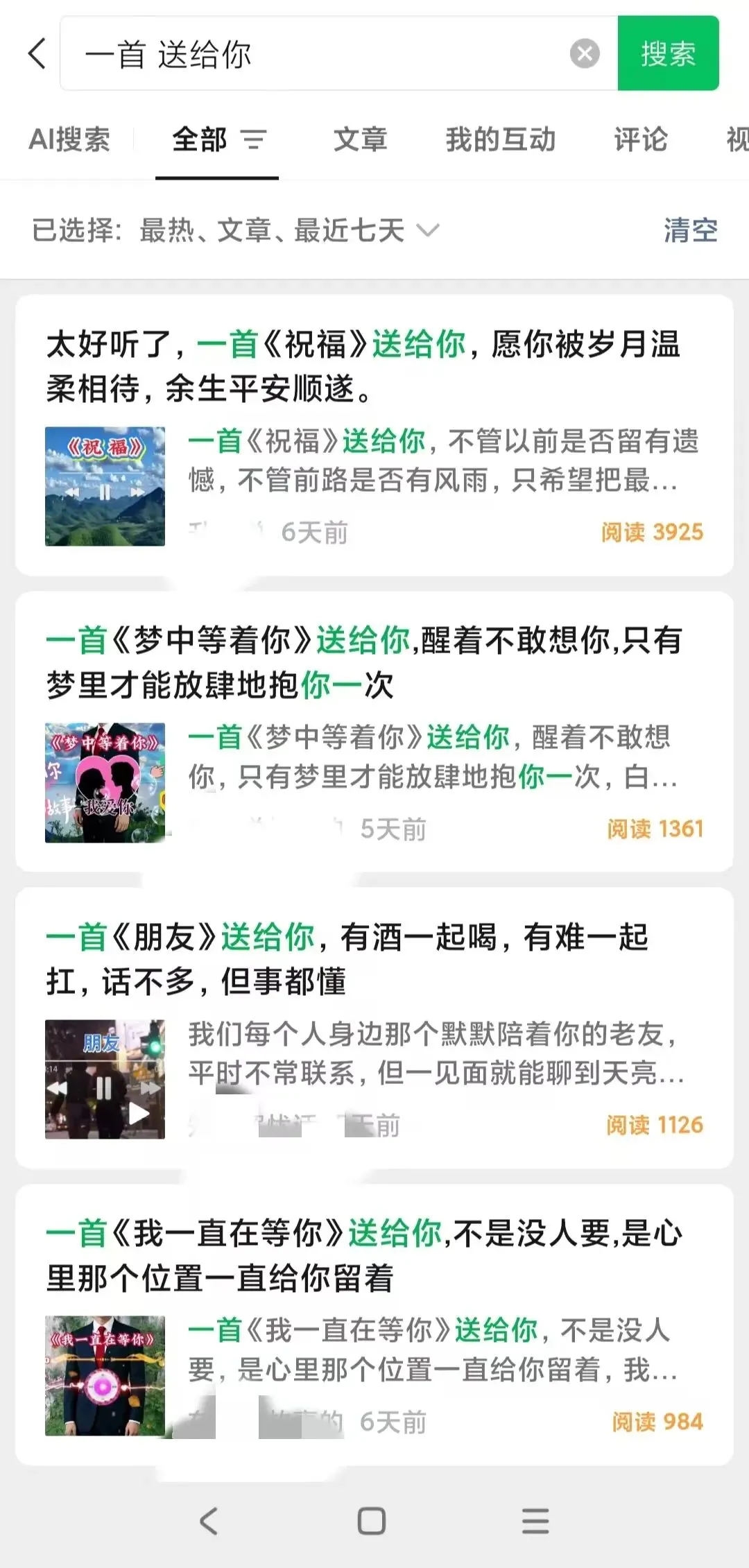Tap the green 搜索 button
Viewport: 749px width, 1568px height.
668,53
